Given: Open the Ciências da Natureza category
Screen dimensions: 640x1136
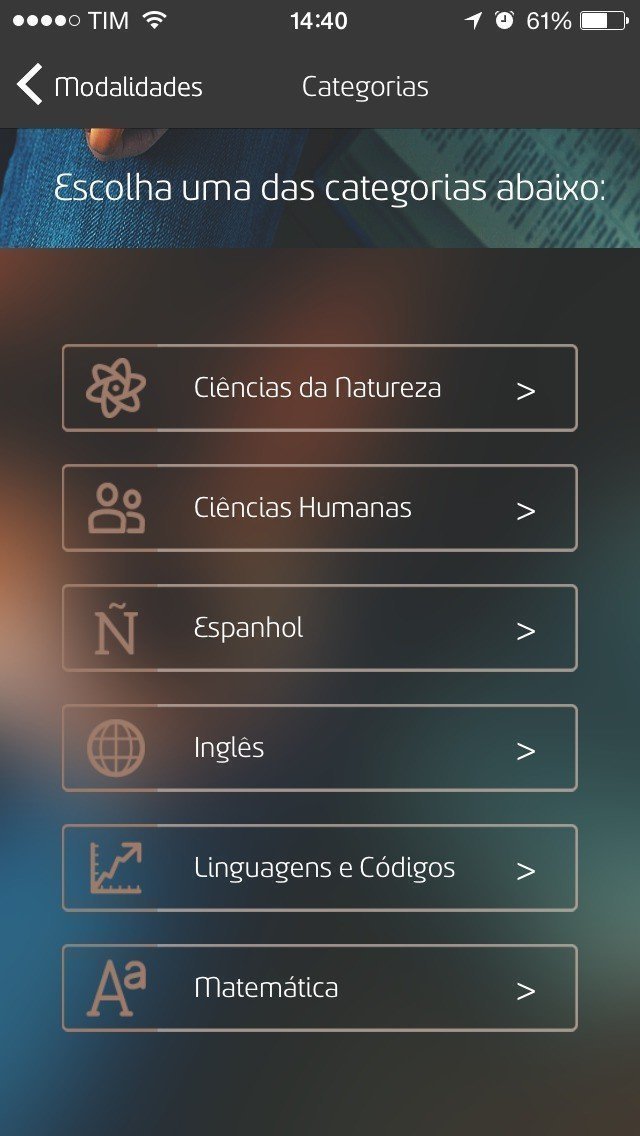Looking at the screenshot, I should [319, 388].
